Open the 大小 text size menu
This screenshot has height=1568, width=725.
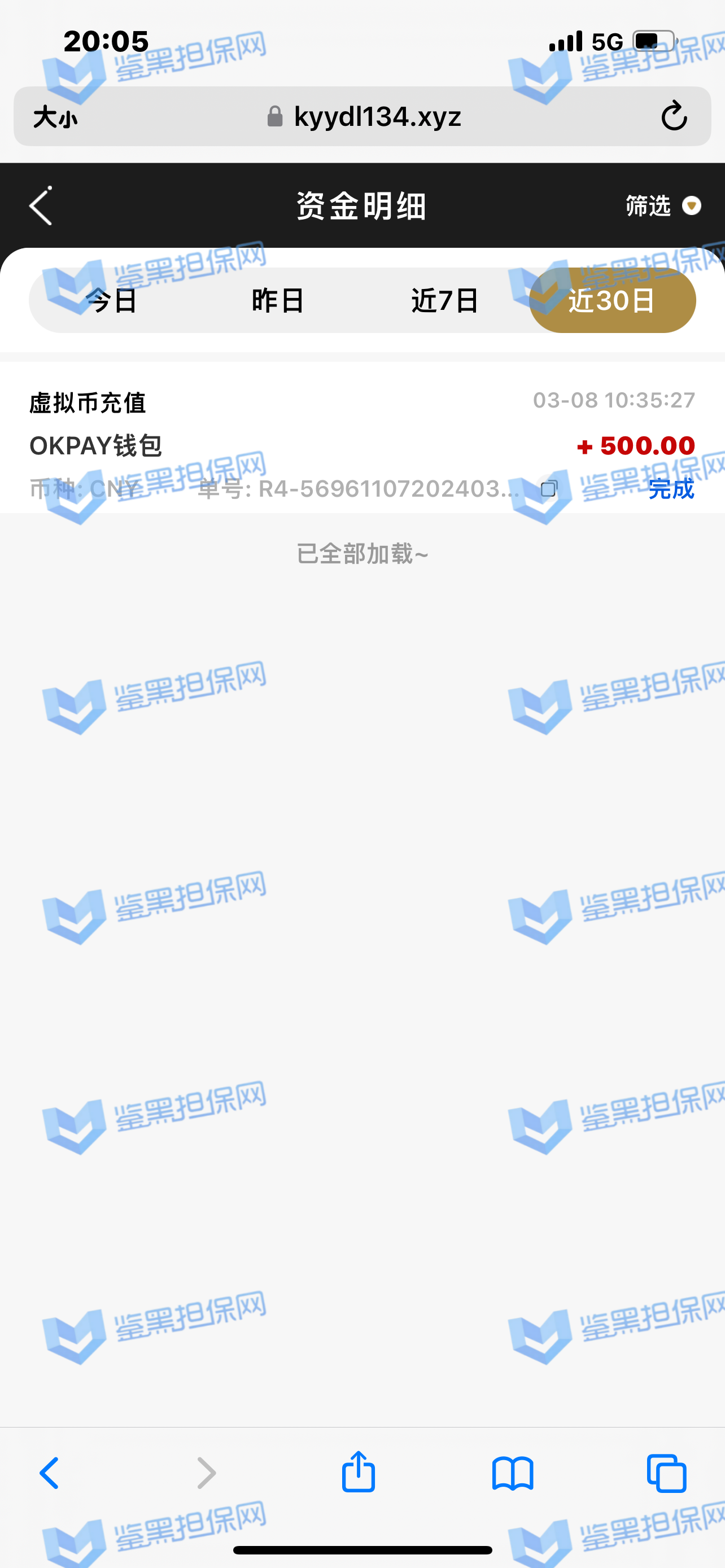(x=55, y=116)
